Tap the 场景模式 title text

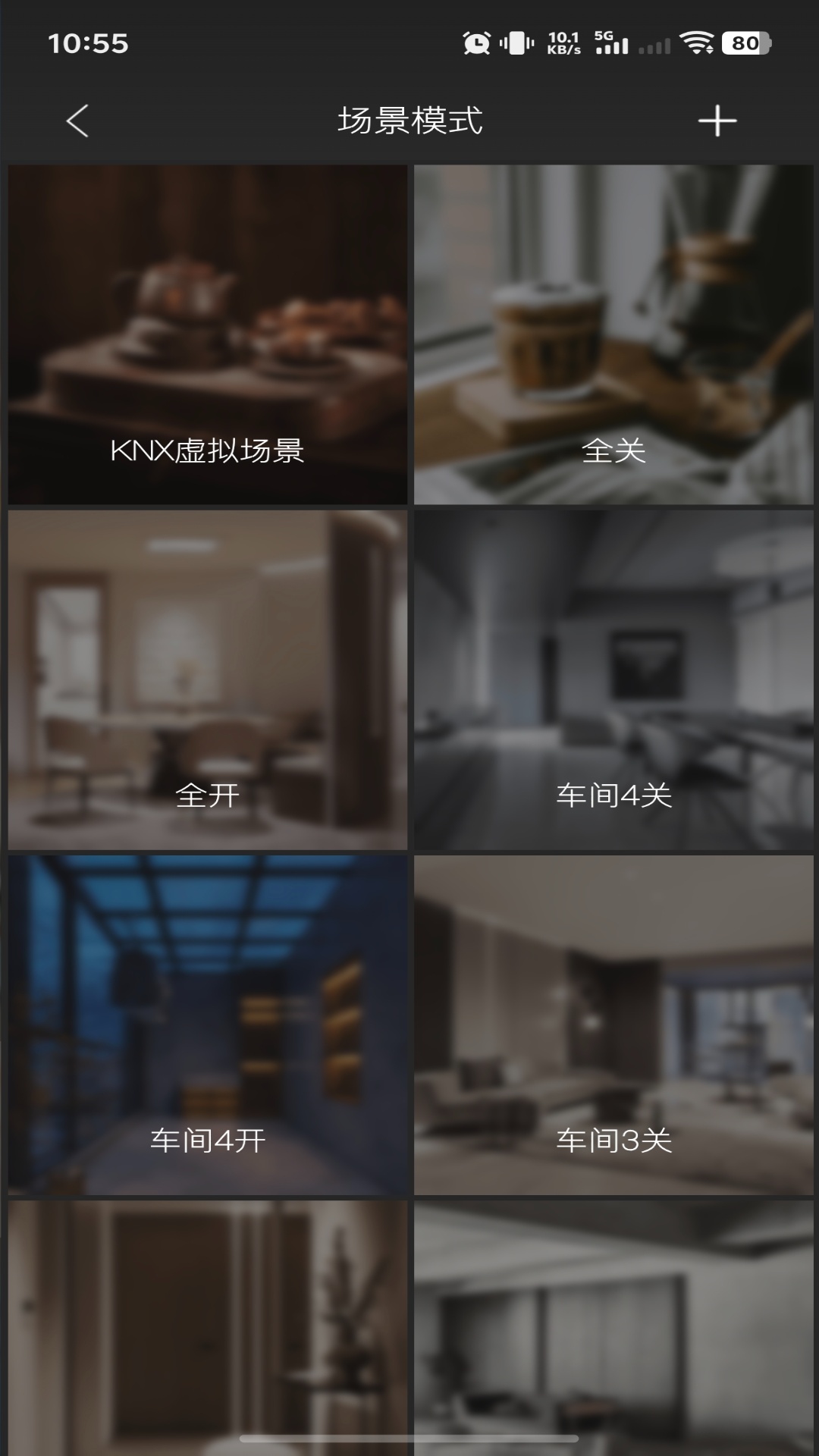click(x=409, y=120)
